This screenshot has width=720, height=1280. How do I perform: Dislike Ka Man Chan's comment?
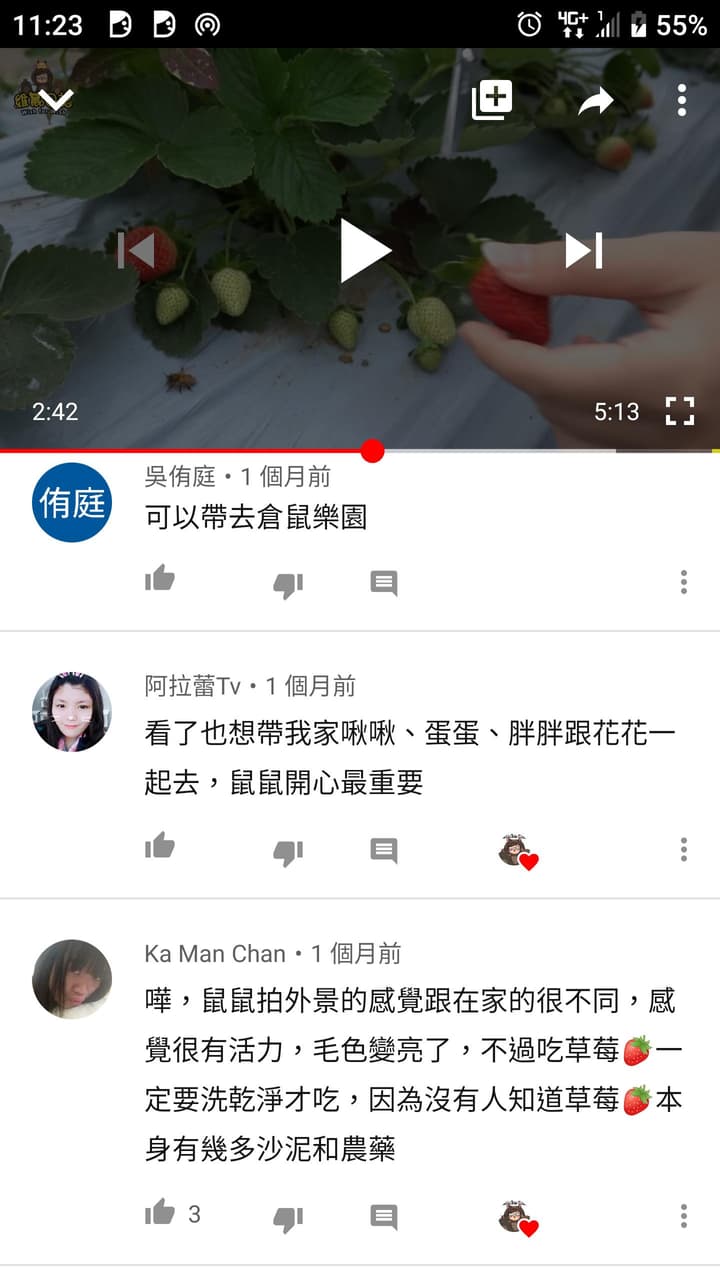288,1218
